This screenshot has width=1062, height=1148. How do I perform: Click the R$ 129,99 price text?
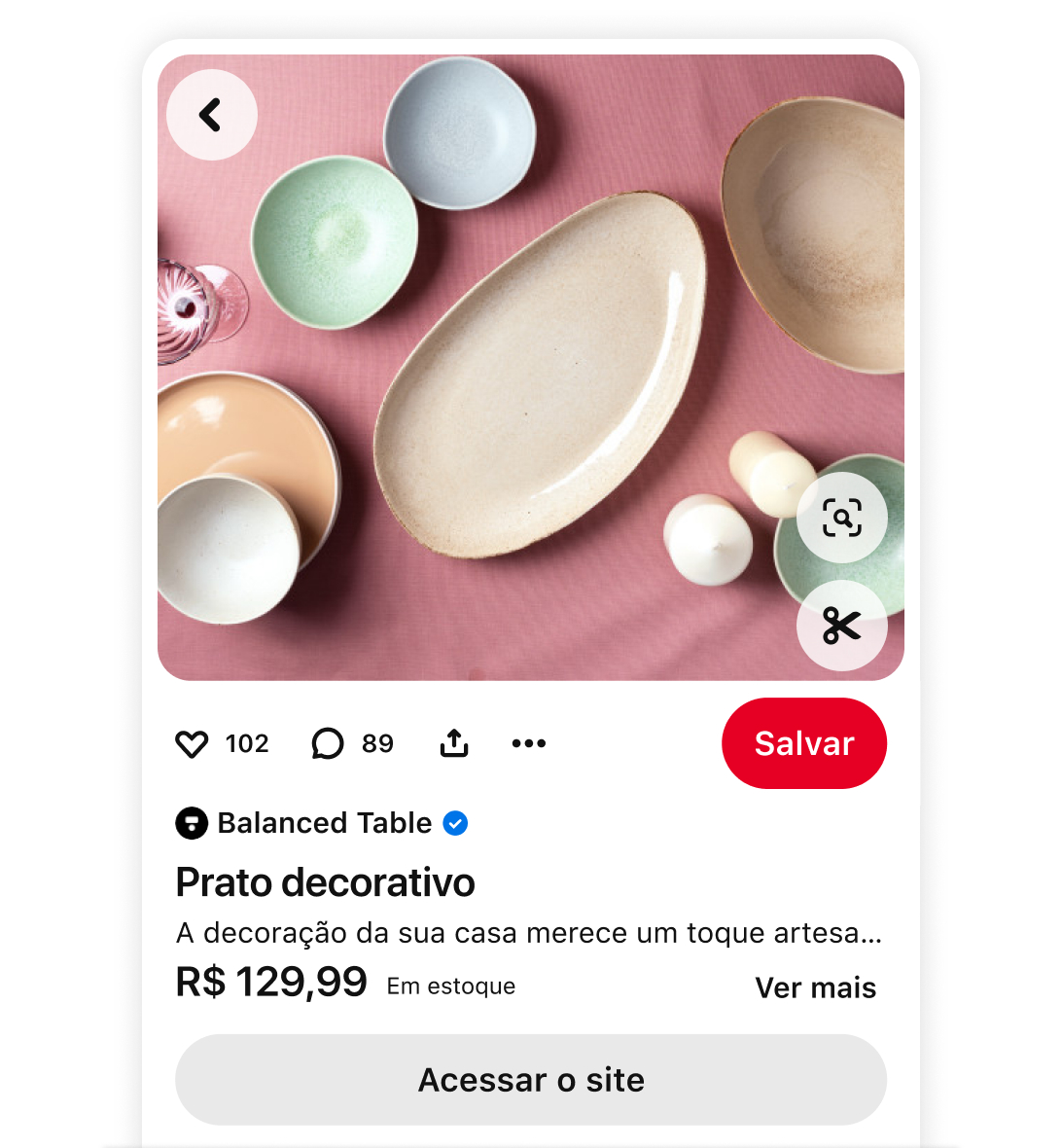coord(271,983)
